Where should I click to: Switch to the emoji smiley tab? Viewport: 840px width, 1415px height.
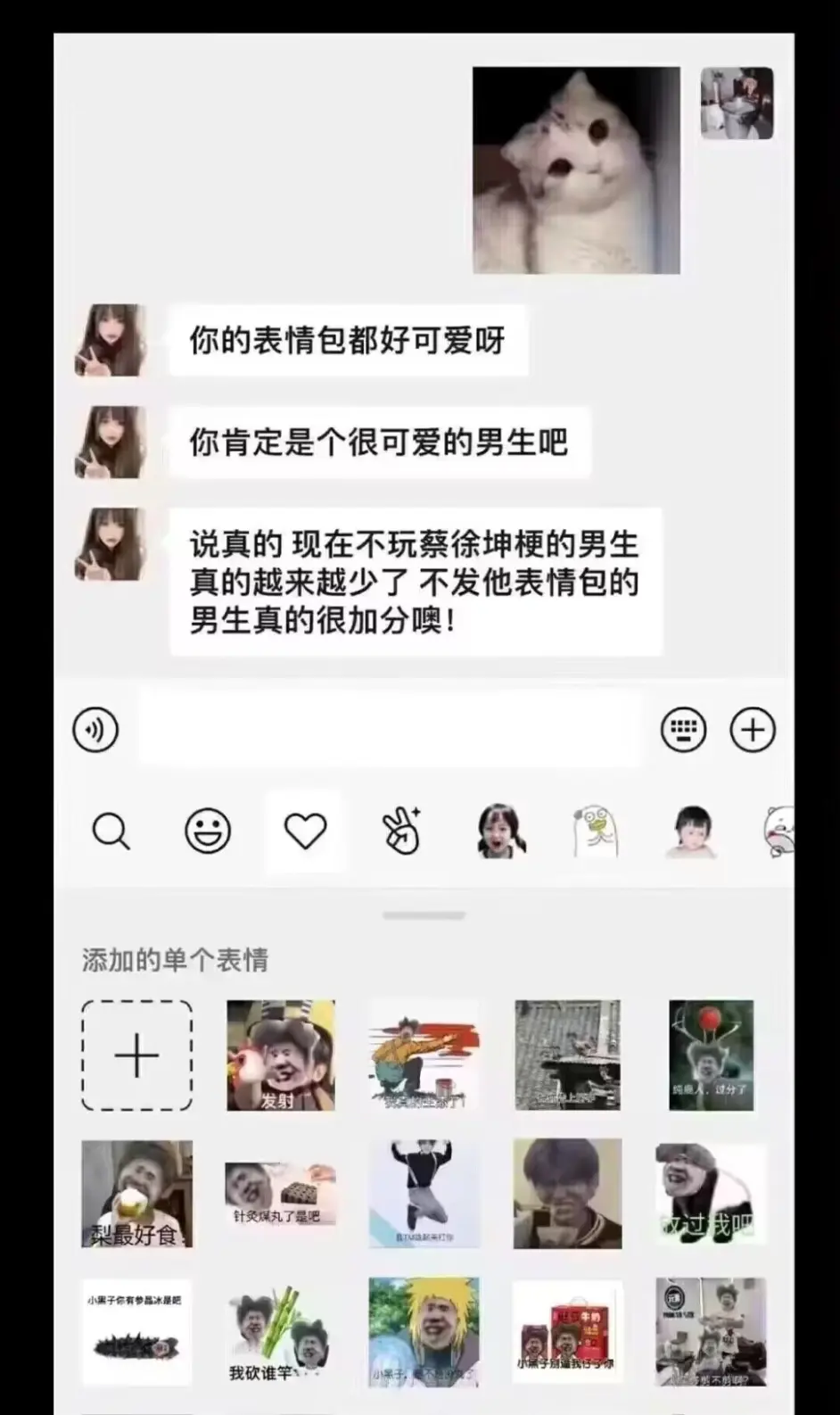coord(208,832)
